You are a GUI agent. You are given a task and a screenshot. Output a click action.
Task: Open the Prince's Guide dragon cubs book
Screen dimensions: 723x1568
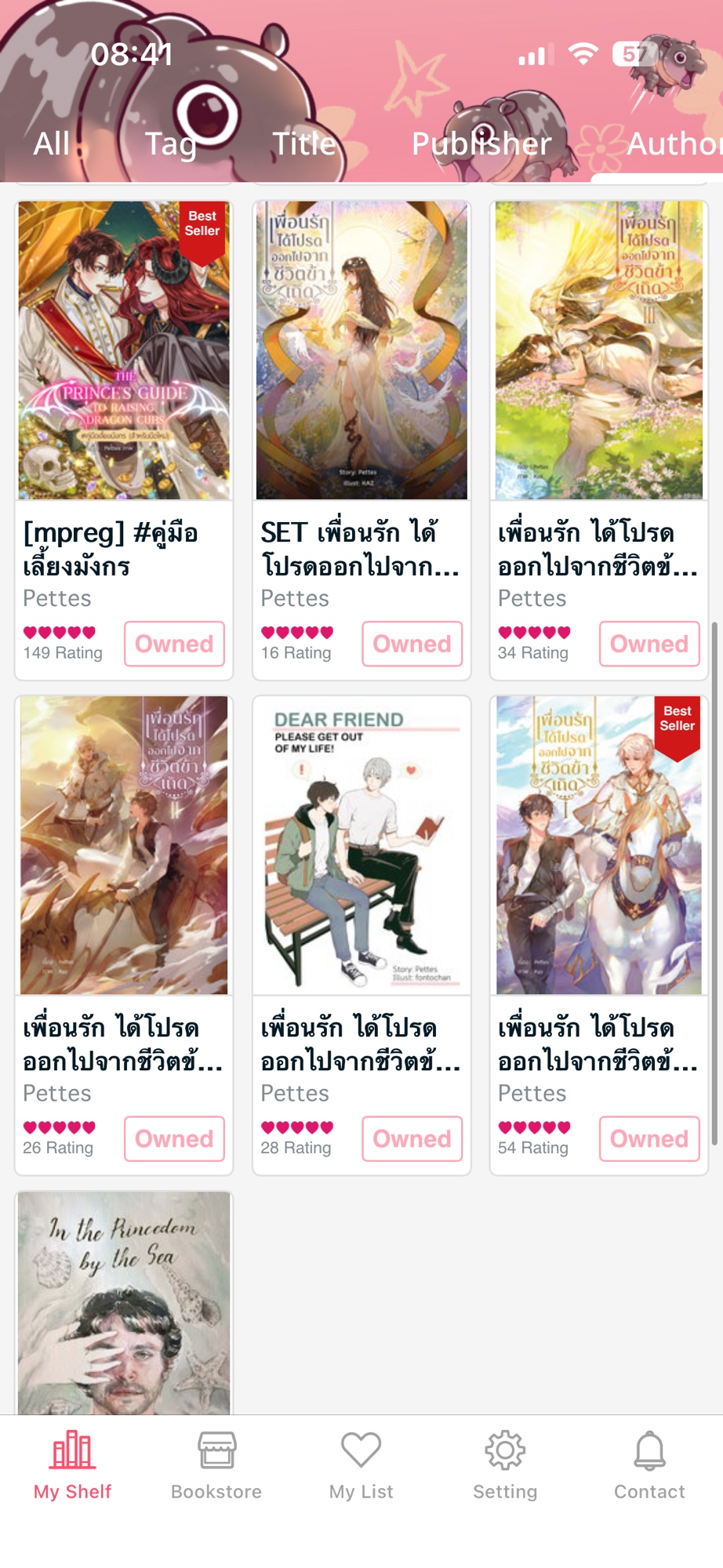coord(124,350)
